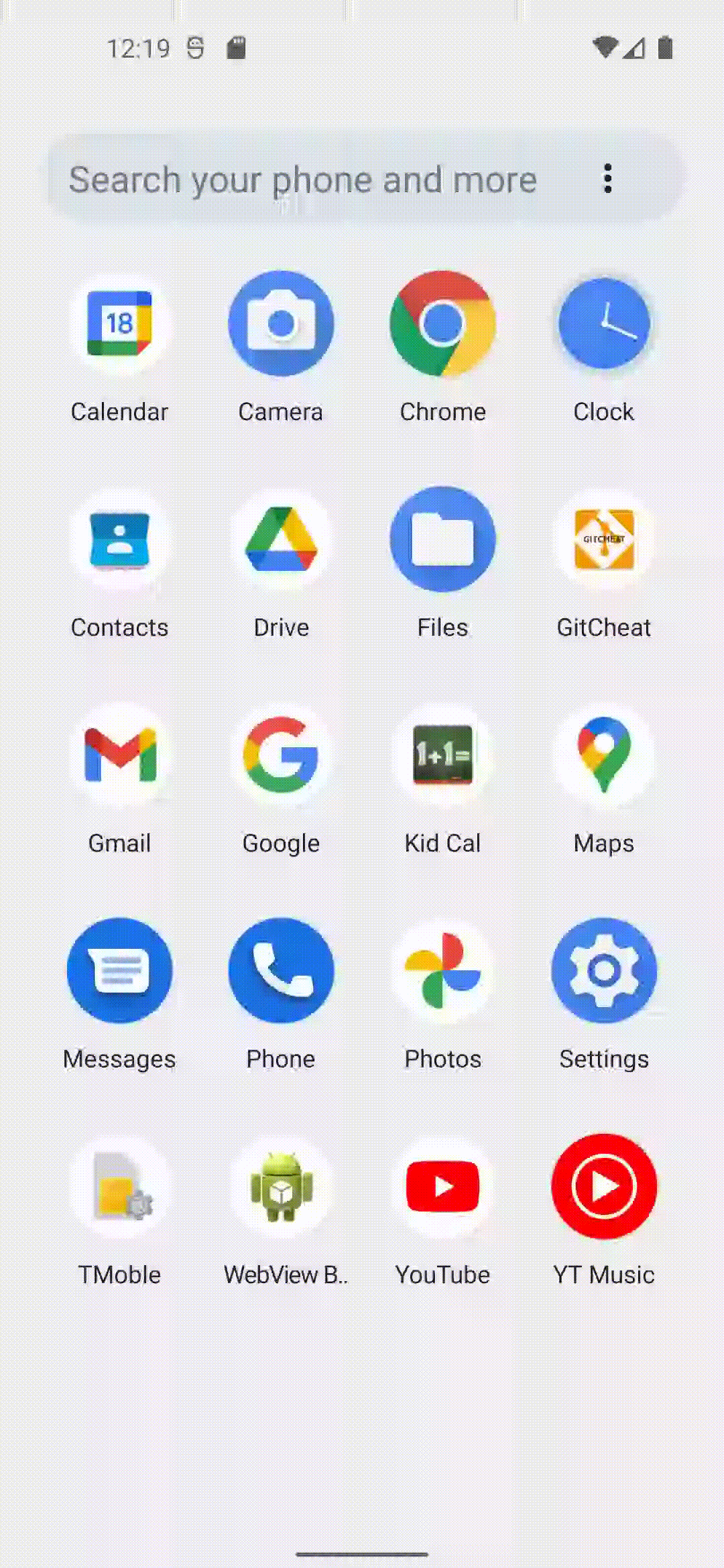The image size is (724, 1568).
Task: Open the Clock app
Action: point(604,324)
